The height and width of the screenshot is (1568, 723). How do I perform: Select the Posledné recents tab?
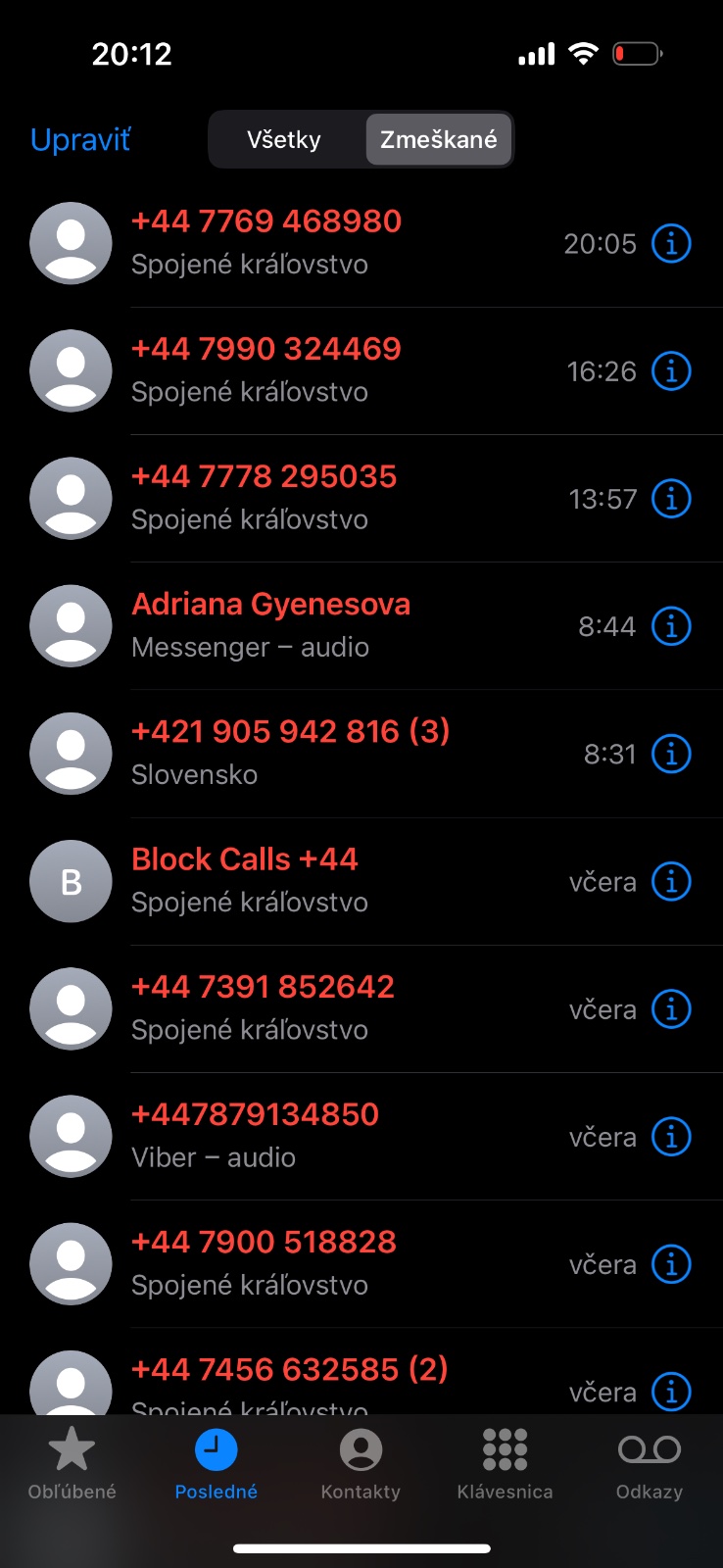(216, 1464)
